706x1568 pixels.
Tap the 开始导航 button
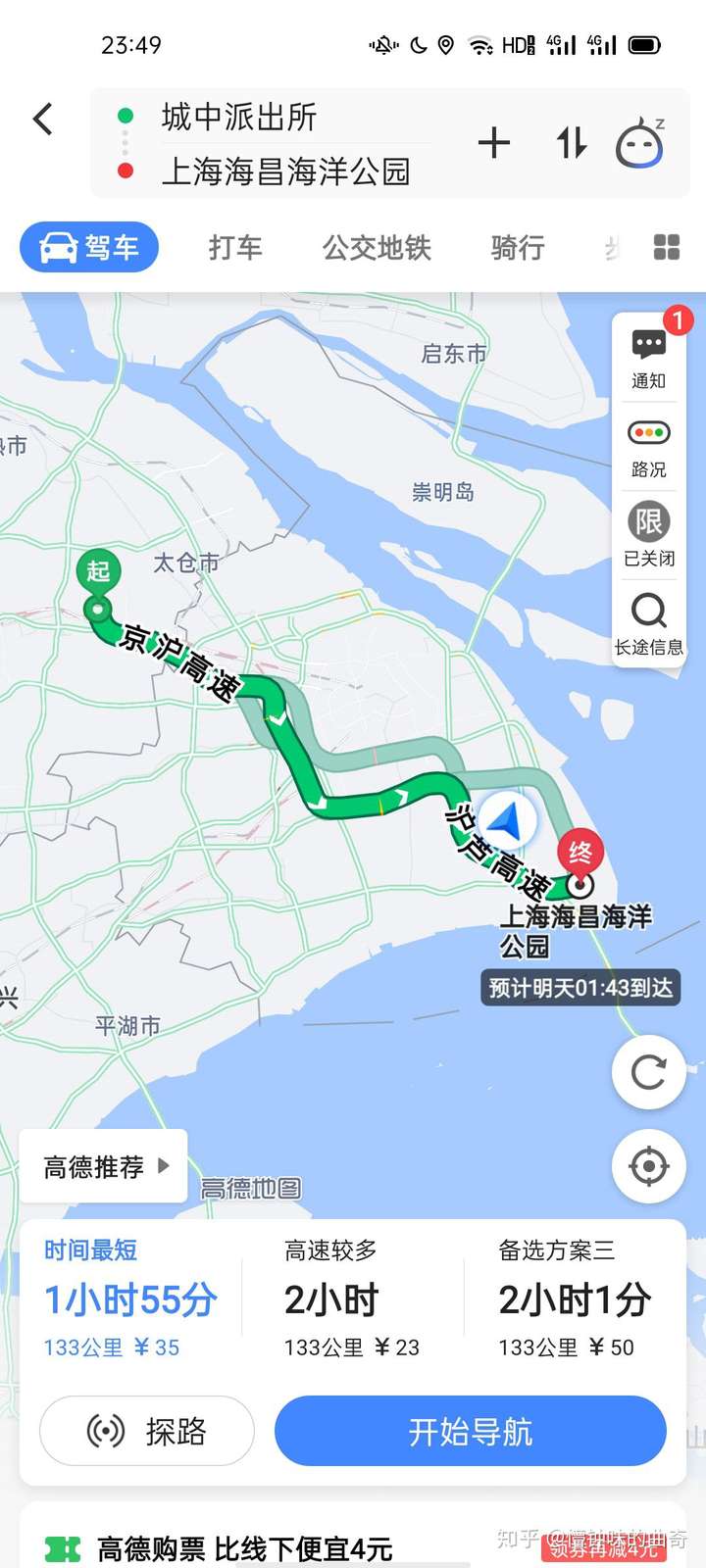pyautogui.click(x=470, y=1431)
